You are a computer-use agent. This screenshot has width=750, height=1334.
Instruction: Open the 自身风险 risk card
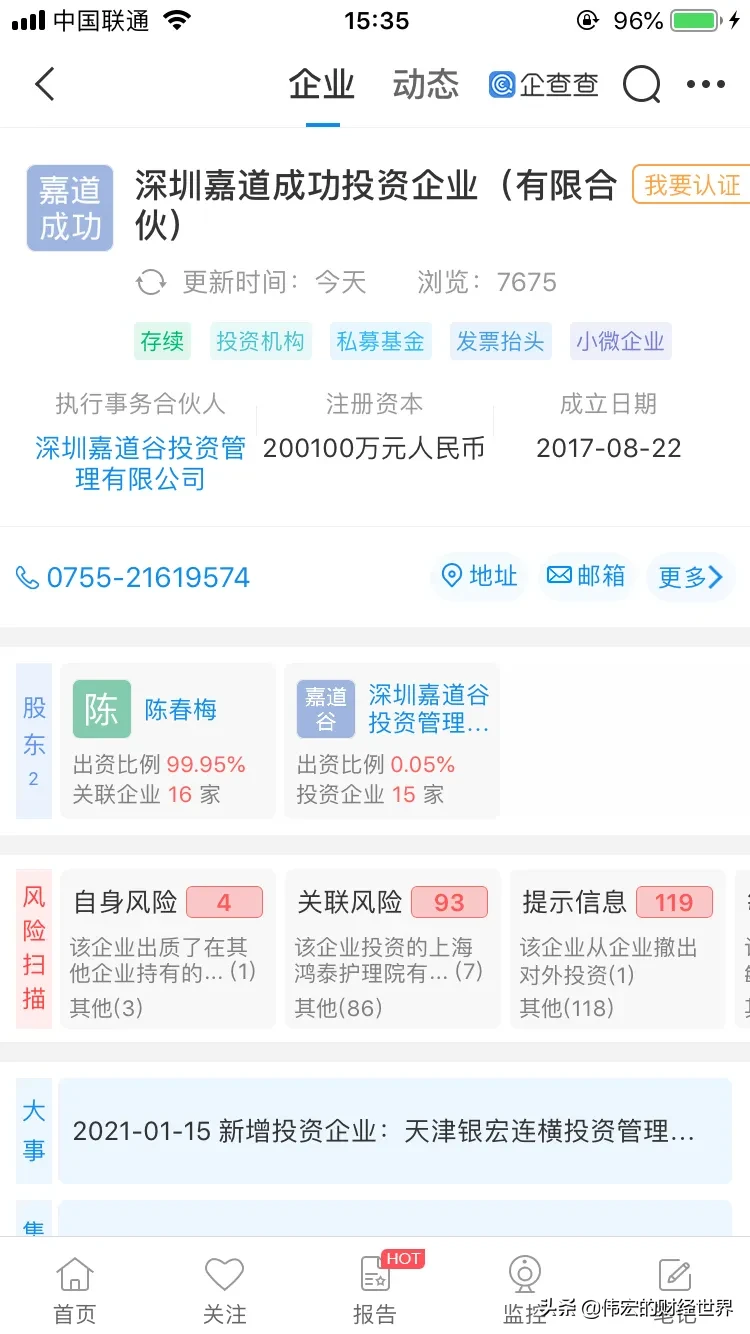tap(167, 949)
